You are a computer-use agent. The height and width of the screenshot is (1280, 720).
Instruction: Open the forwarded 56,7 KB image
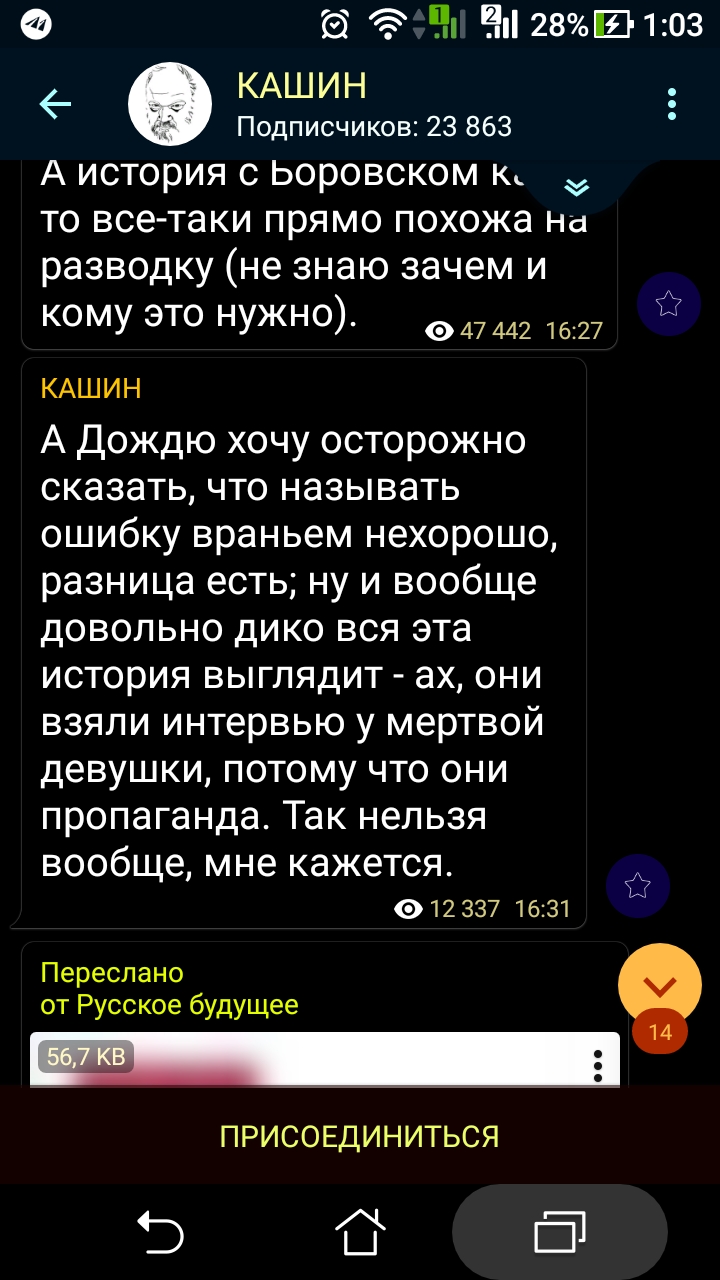tap(300, 1060)
